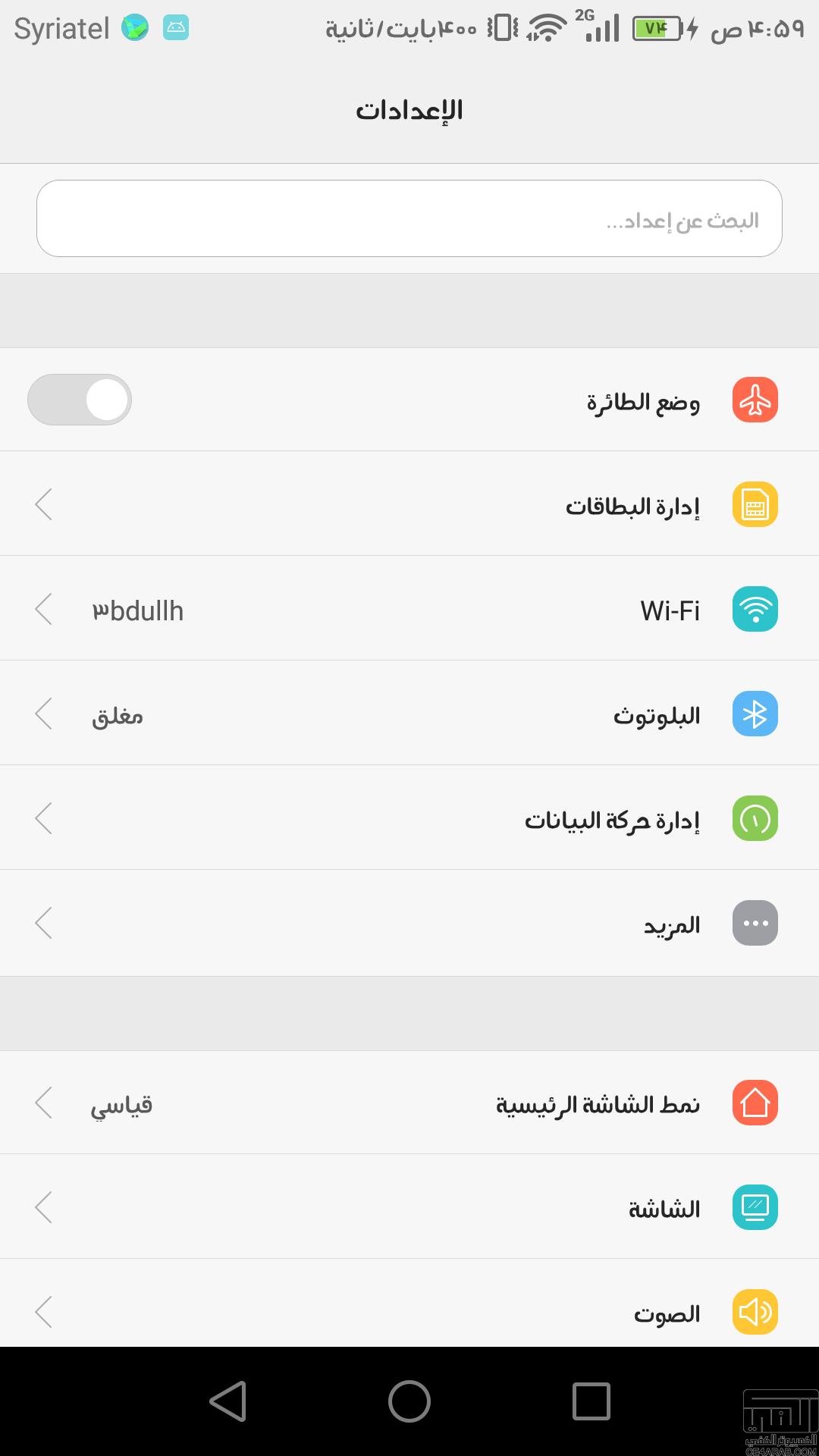Open إدارة البطاقات (SIM card management)
This screenshot has height=1456, width=819.
point(409,504)
